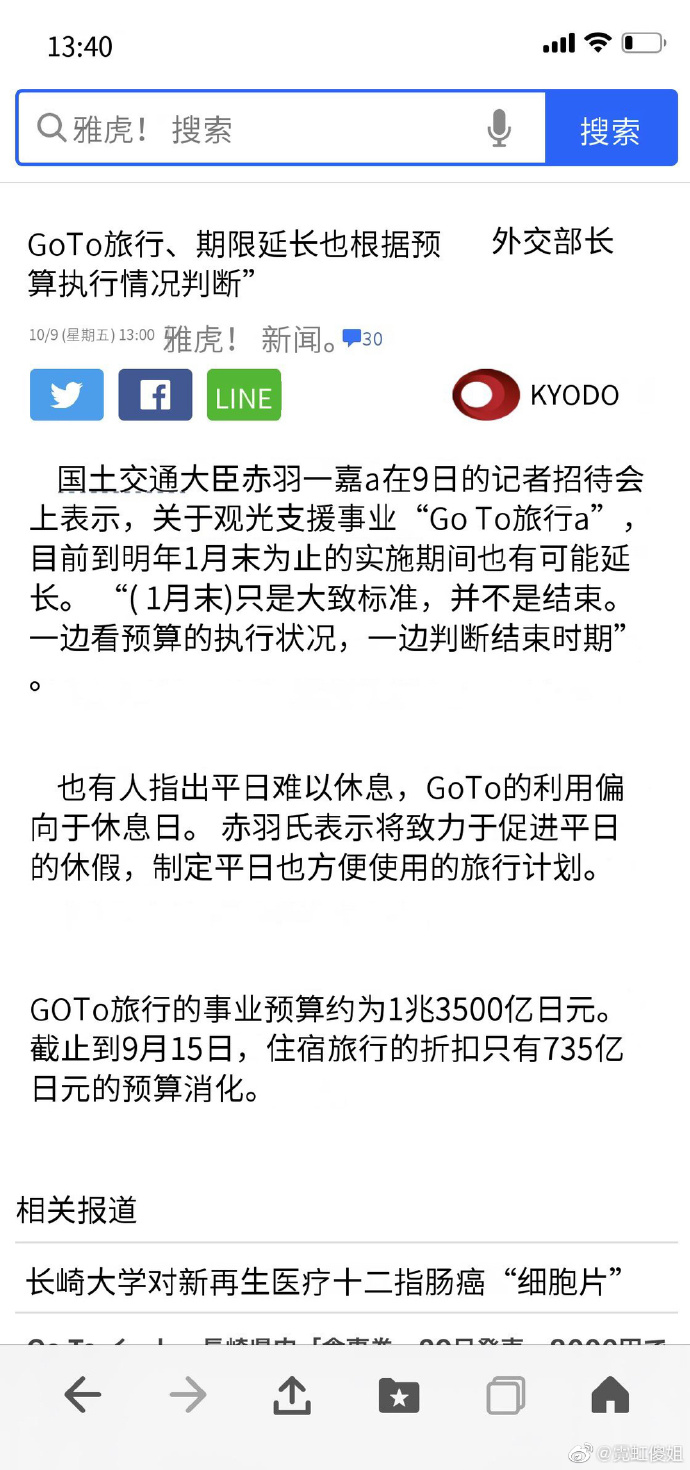The width and height of the screenshot is (690, 1470).
Task: Tap the blue 搜索 button
Action: pyautogui.click(x=610, y=129)
